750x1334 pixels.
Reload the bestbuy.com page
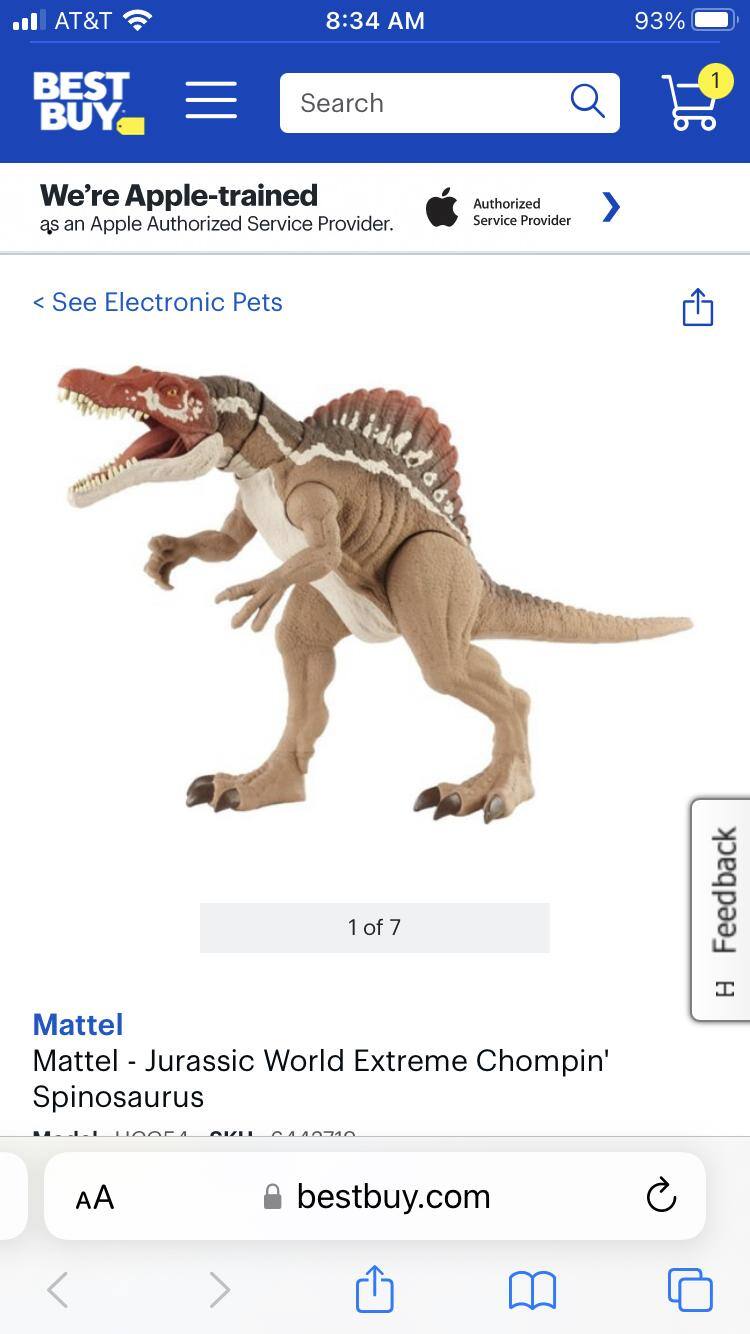[661, 1196]
